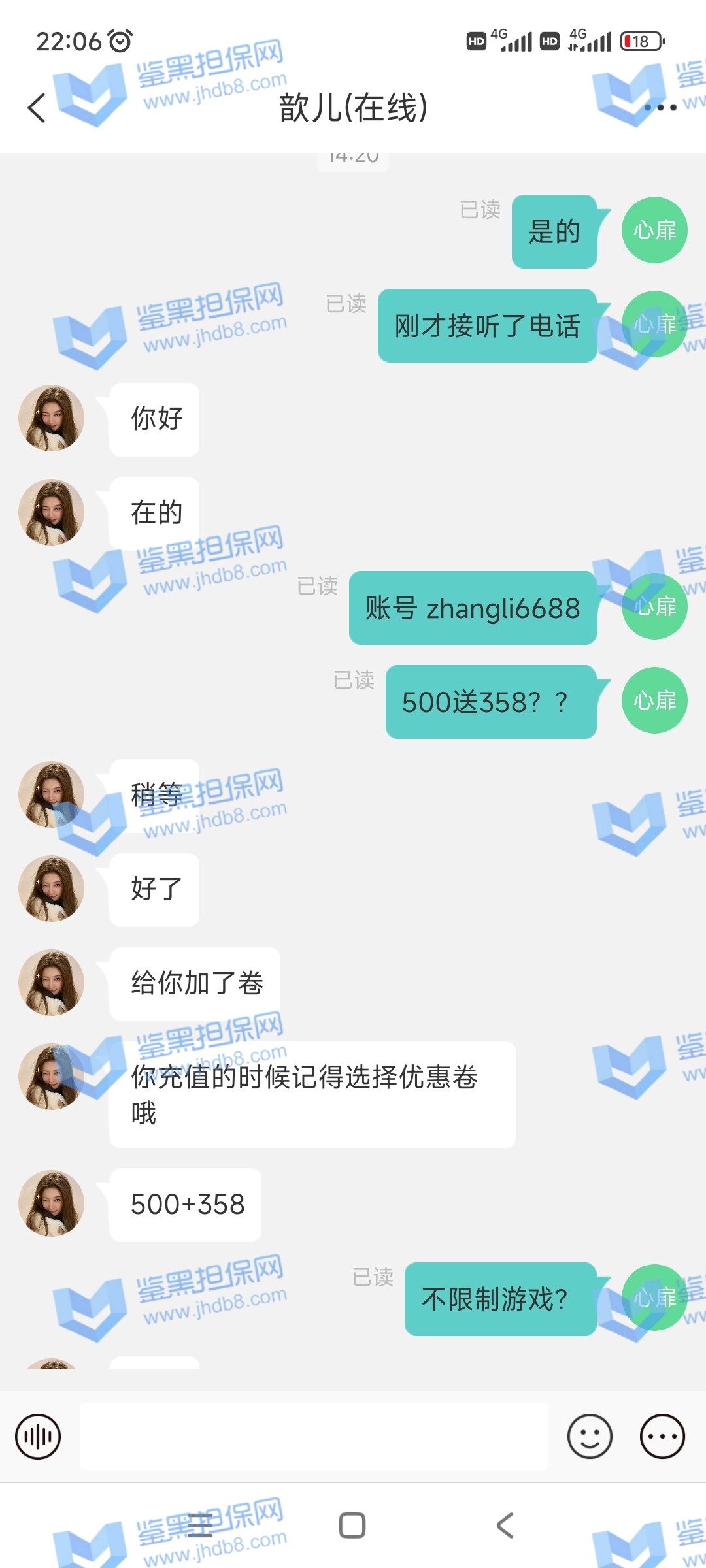This screenshot has height=1568, width=706.
Task: Open system recent apps
Action: [x=199, y=1526]
